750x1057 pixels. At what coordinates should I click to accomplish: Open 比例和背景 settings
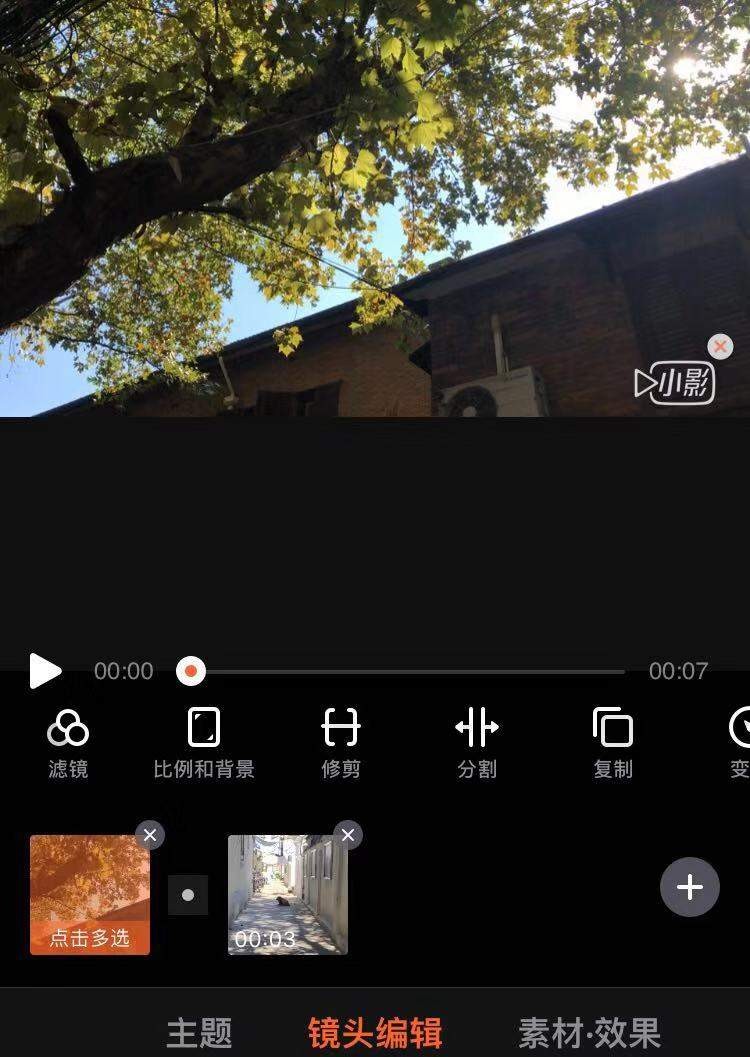click(x=204, y=742)
